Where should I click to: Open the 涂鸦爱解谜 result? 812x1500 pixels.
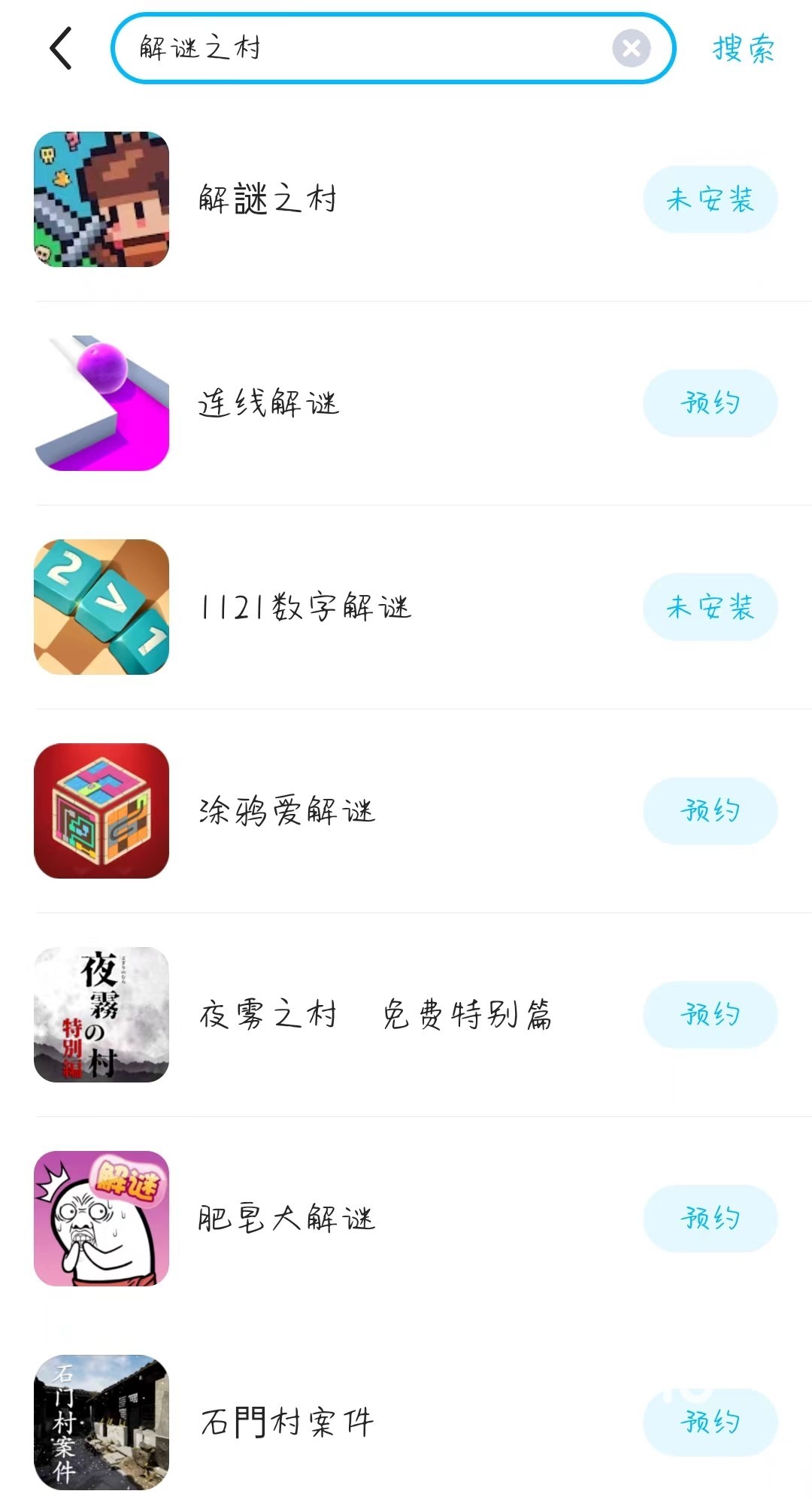(x=287, y=811)
